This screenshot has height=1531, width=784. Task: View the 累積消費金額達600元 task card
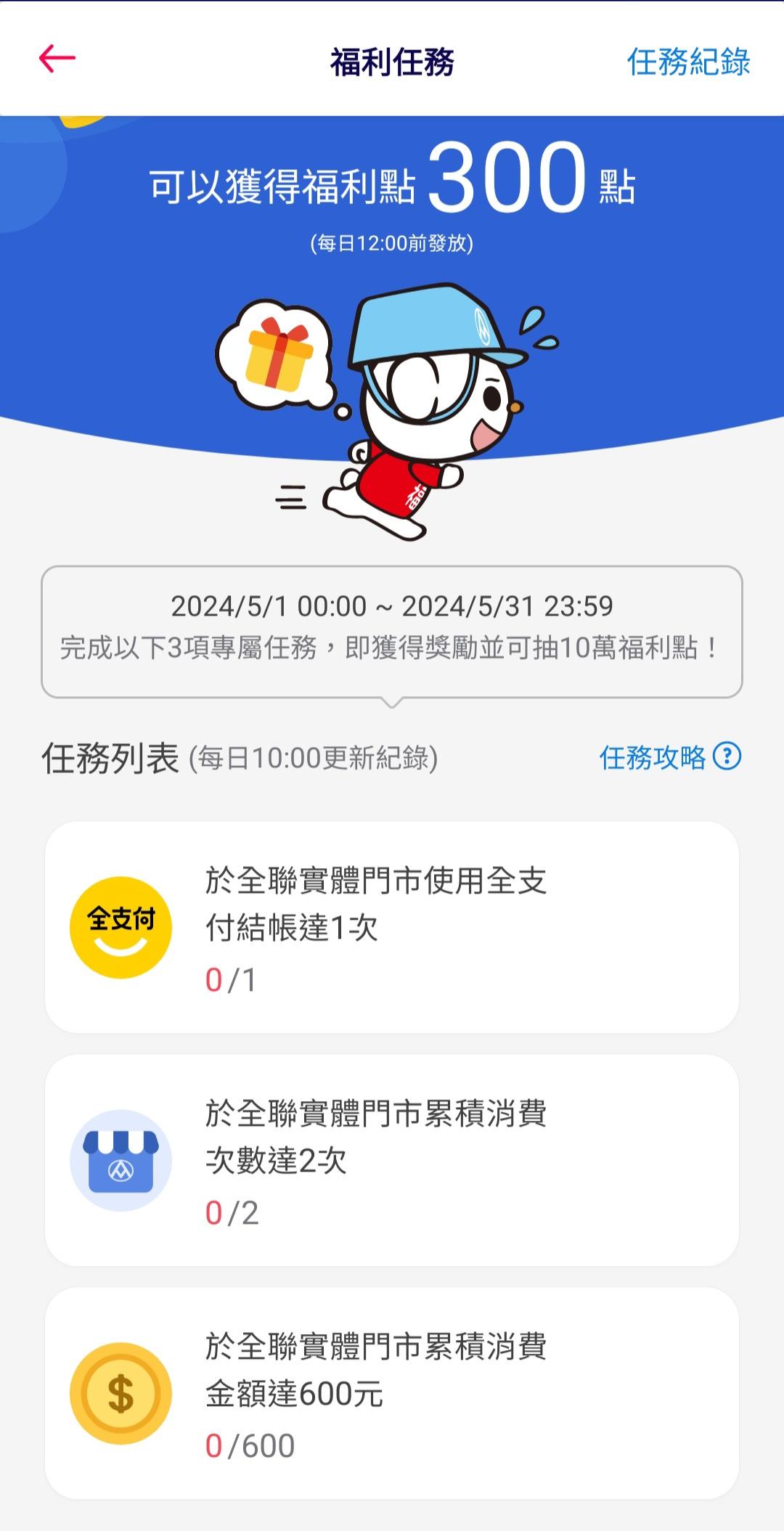[x=392, y=1392]
